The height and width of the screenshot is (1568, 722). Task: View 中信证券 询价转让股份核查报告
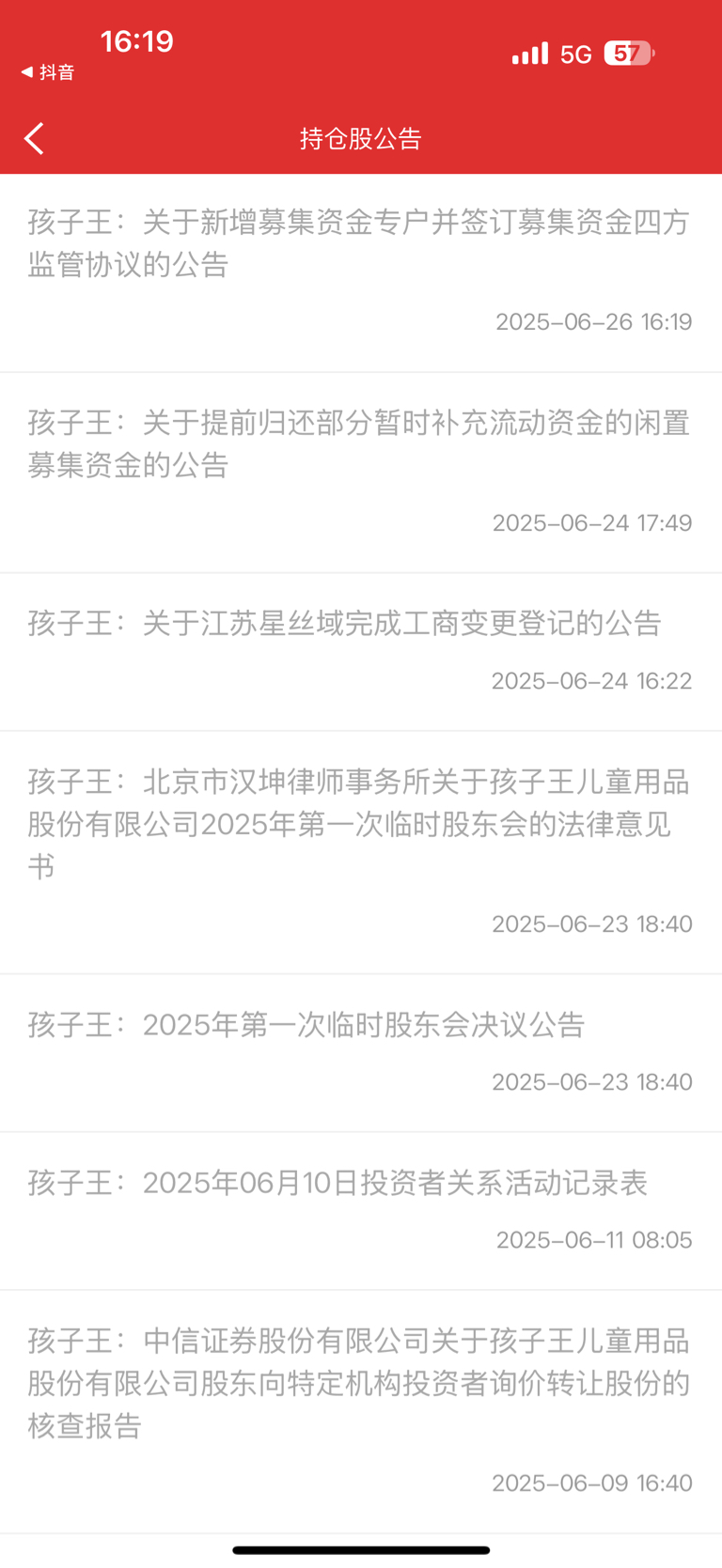tap(361, 1413)
